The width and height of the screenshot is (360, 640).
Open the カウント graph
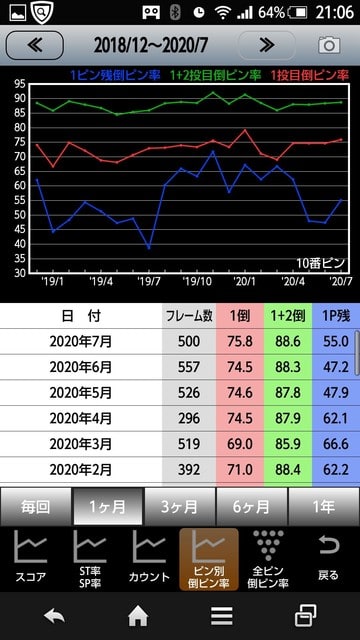(x=149, y=558)
